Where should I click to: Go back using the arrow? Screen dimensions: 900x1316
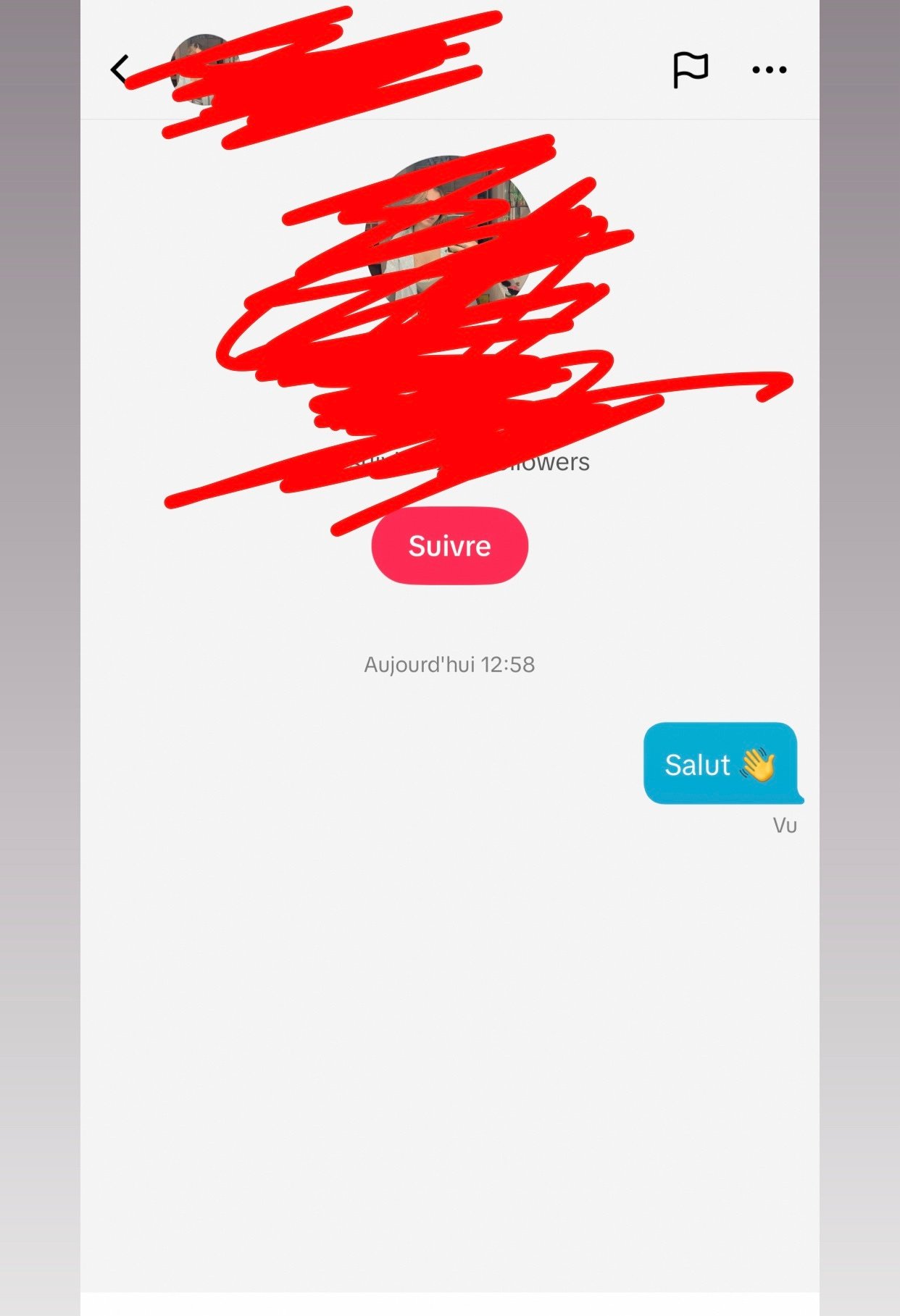(120, 70)
